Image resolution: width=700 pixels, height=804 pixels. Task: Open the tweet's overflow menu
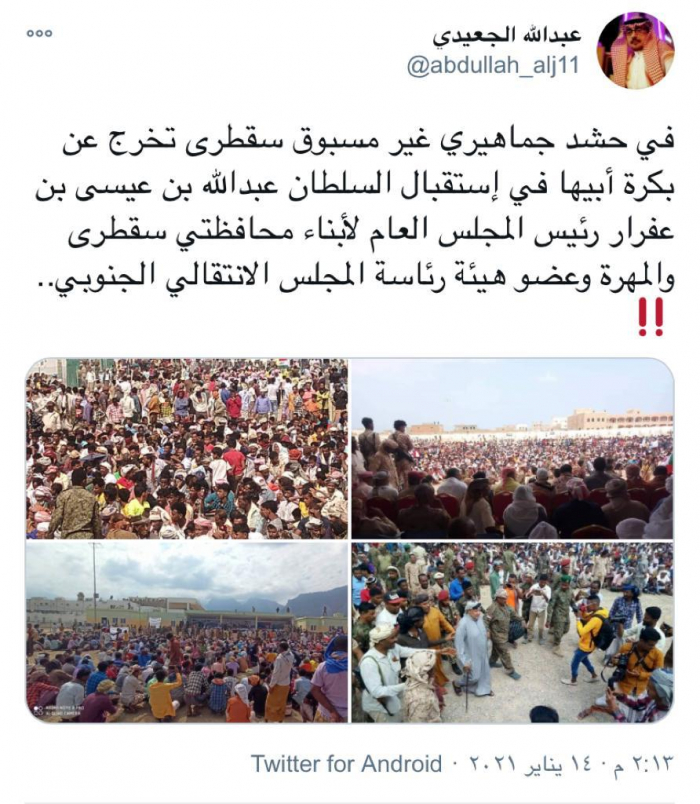pyautogui.click(x=39, y=32)
